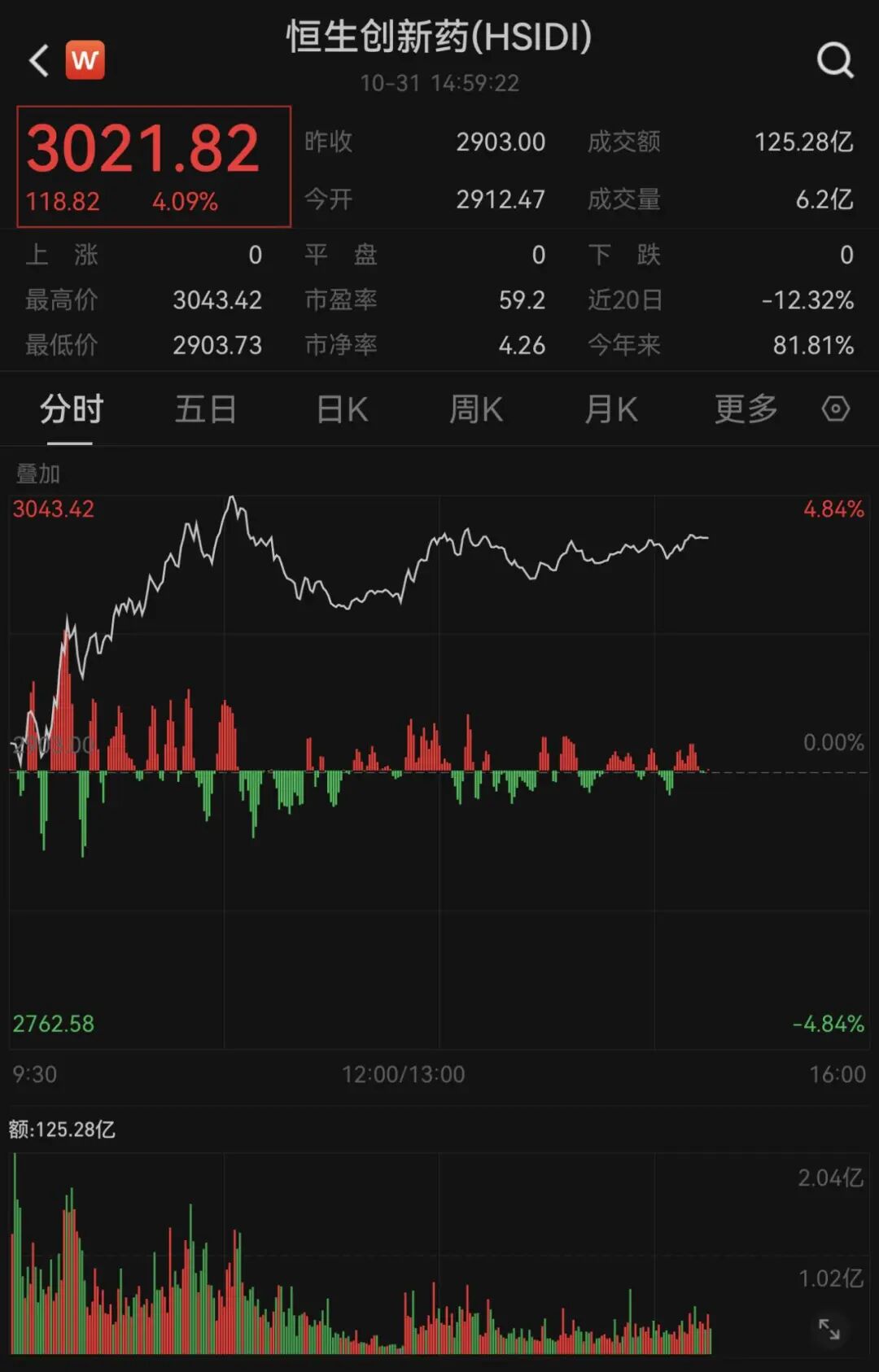Switch to the 五日 five-day tab
Screen dimensions: 879x1372
point(205,409)
